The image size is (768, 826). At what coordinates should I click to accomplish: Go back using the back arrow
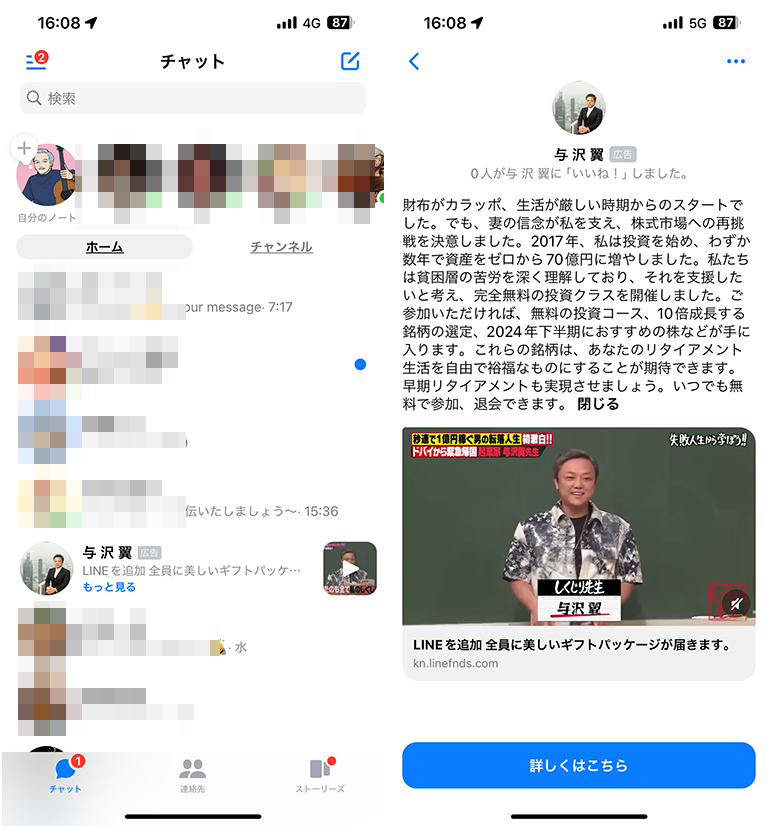(x=414, y=61)
